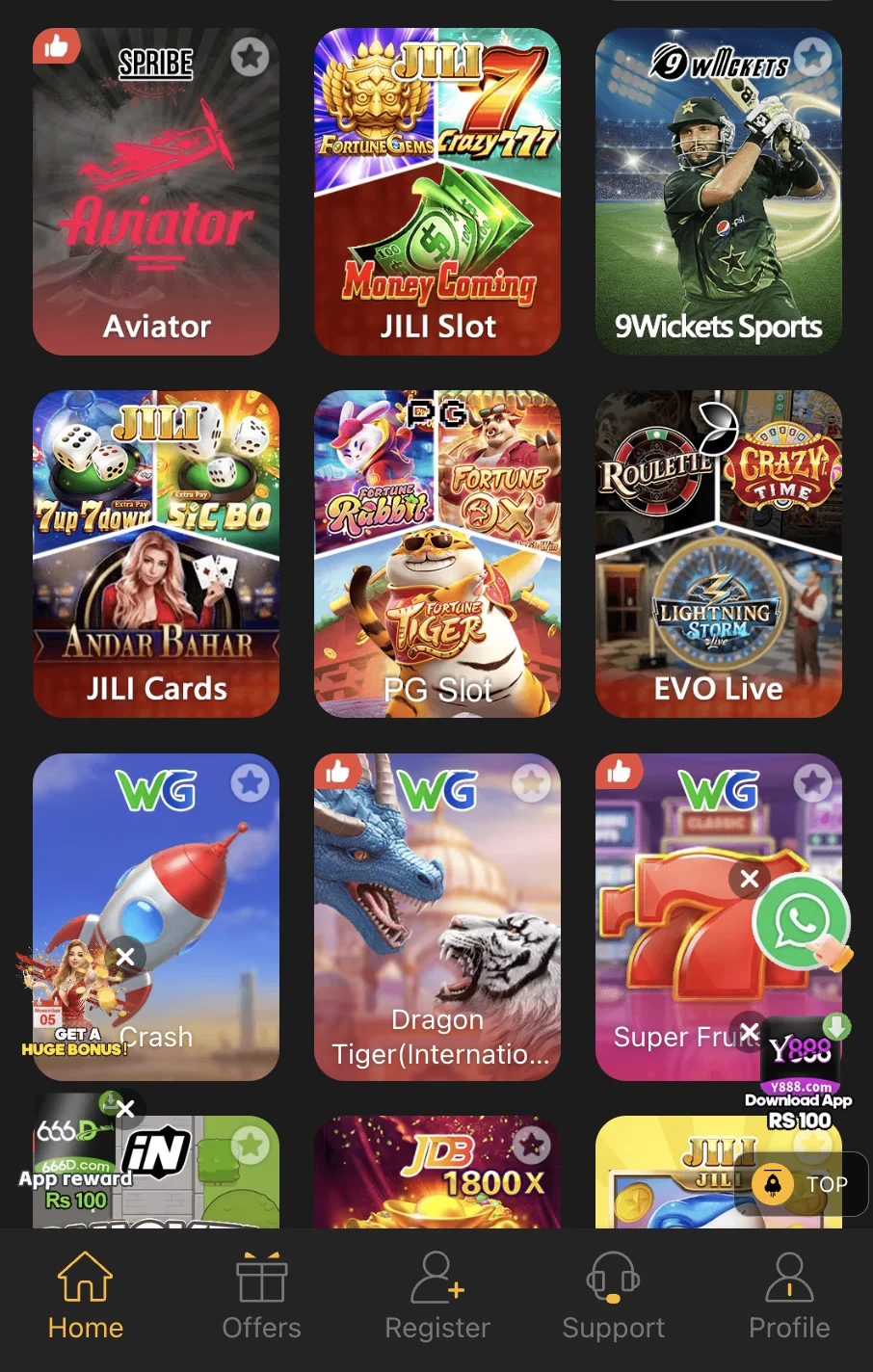This screenshot has width=873, height=1372.
Task: Favorite 9Wickets Sports with star icon
Action: [812, 57]
